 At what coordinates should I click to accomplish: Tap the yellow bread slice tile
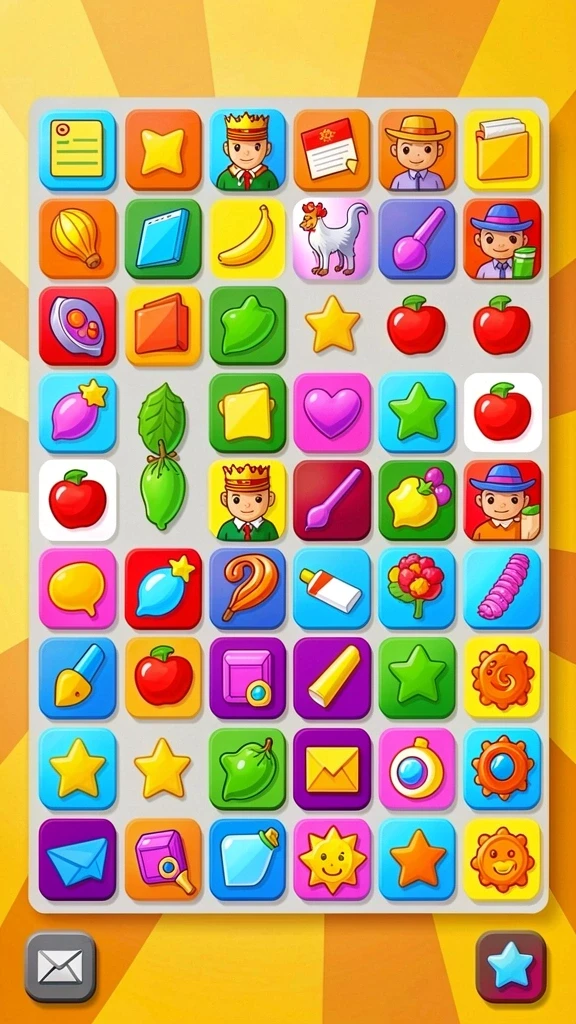point(248,413)
